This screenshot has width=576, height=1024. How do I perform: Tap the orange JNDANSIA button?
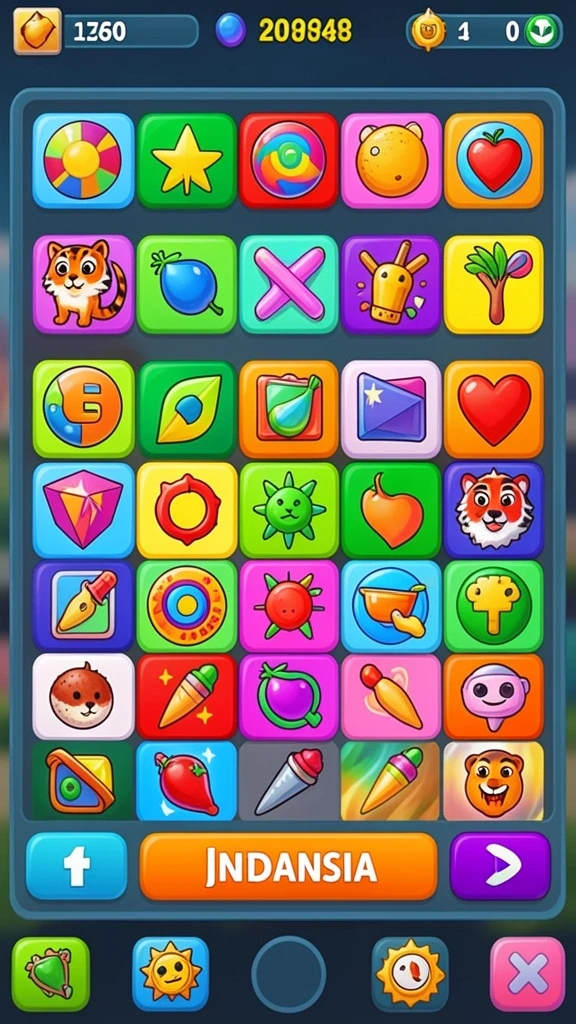tap(289, 866)
